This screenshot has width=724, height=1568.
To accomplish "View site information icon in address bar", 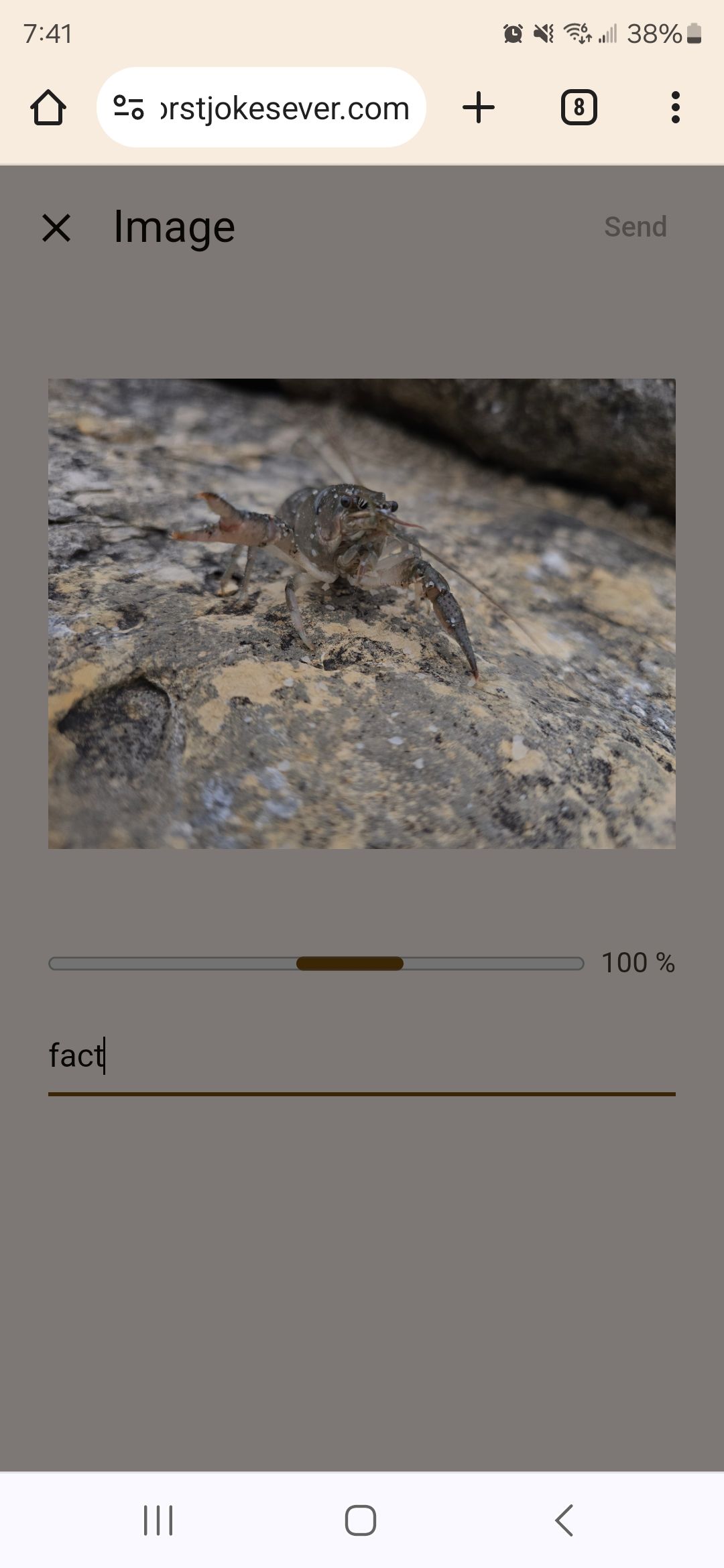I will [129, 107].
